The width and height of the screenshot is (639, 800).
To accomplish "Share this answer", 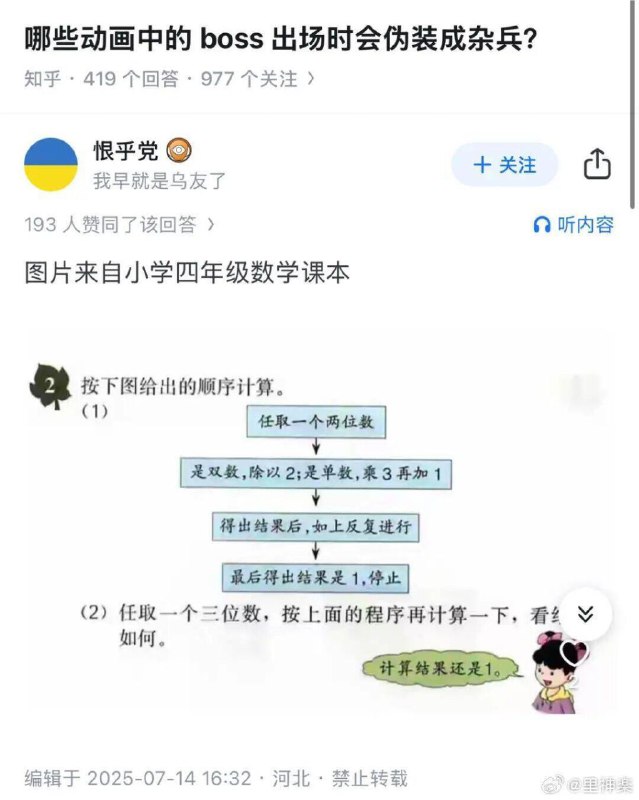I will 596,164.
